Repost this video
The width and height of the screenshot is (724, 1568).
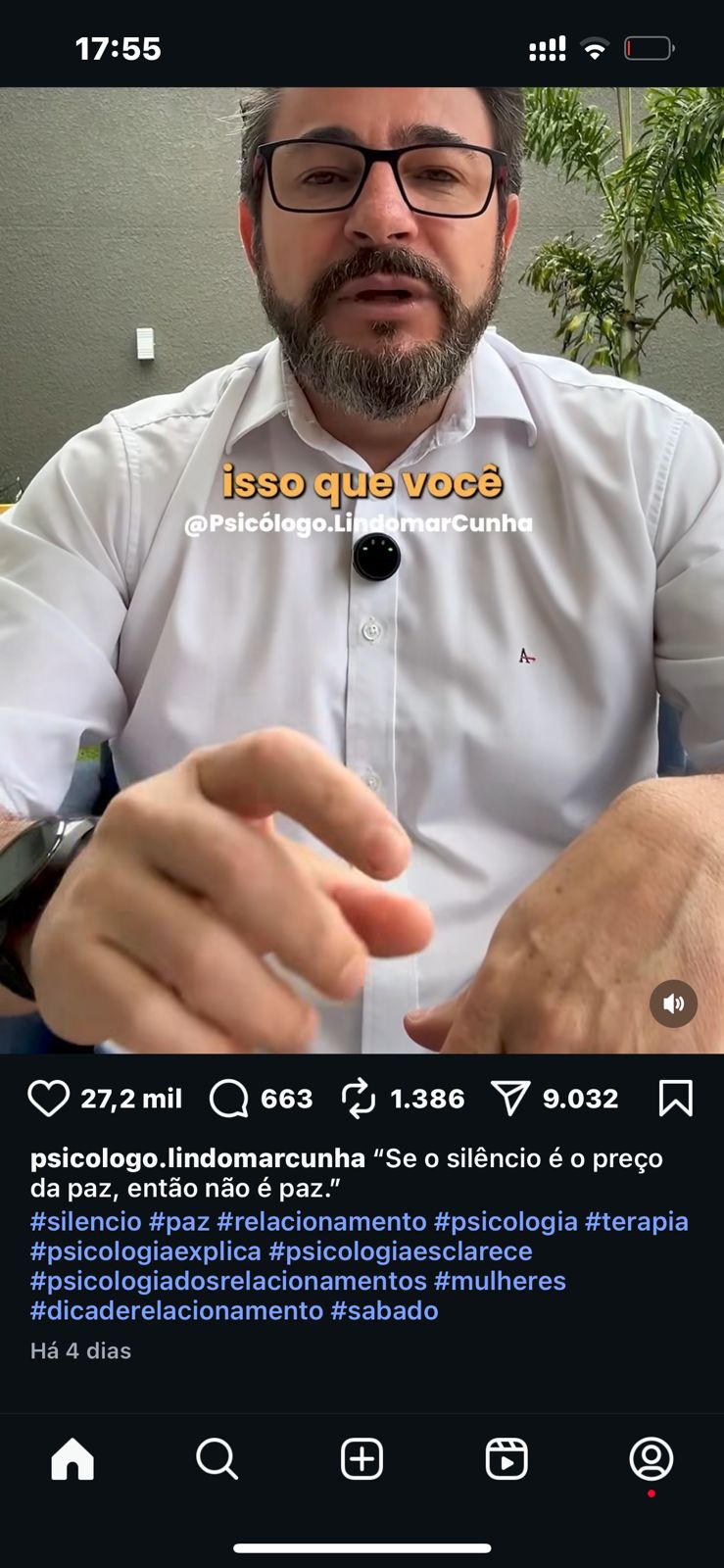click(359, 1099)
